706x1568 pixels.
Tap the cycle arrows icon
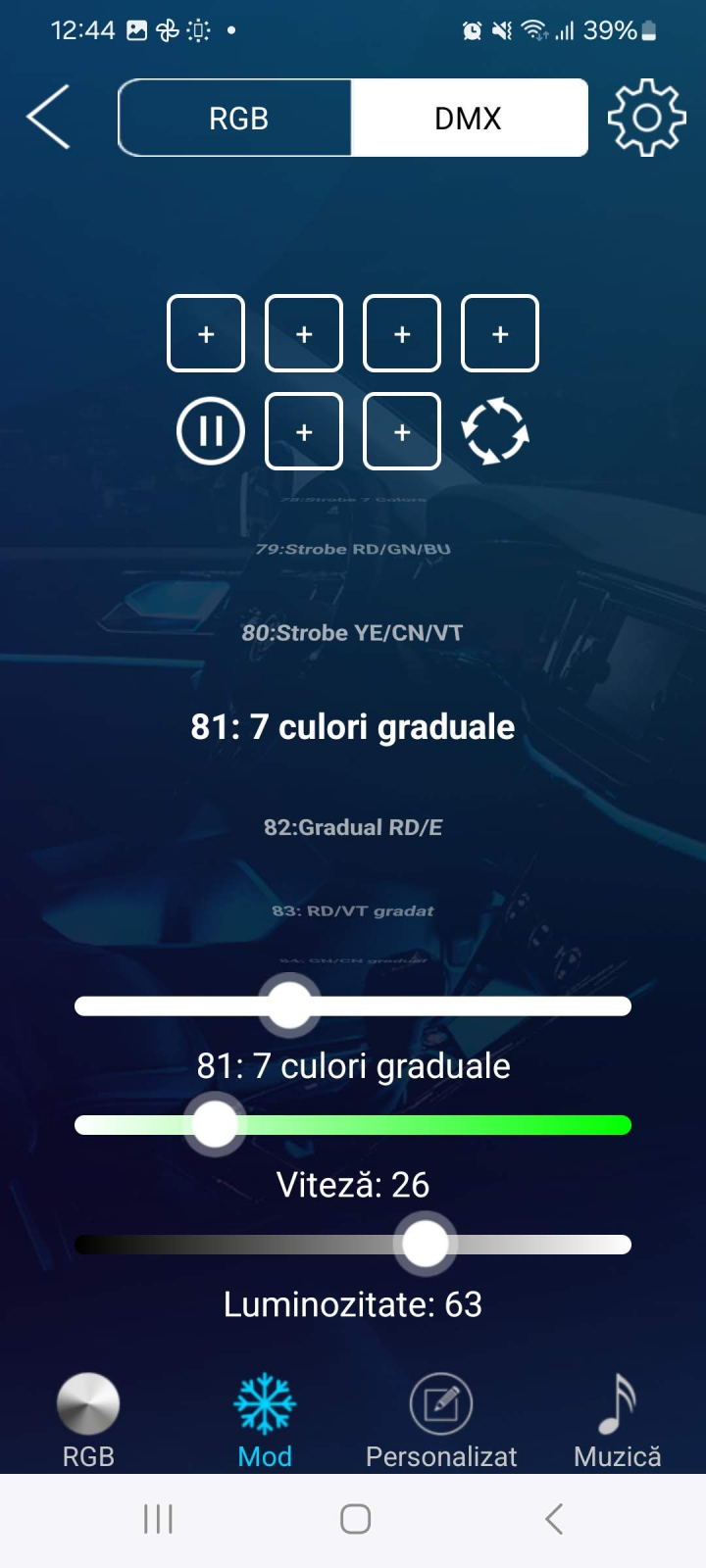coord(495,431)
